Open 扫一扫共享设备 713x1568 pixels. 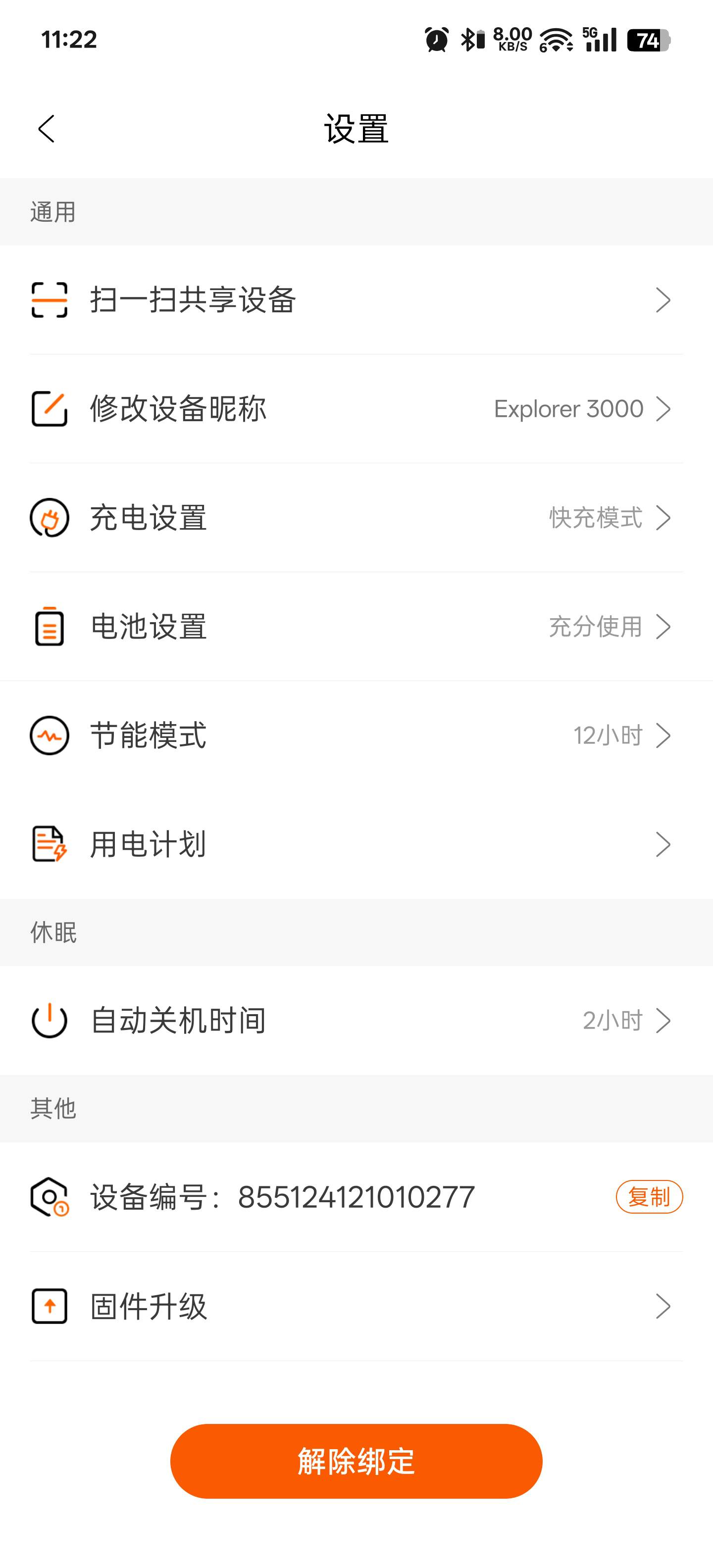pos(356,300)
